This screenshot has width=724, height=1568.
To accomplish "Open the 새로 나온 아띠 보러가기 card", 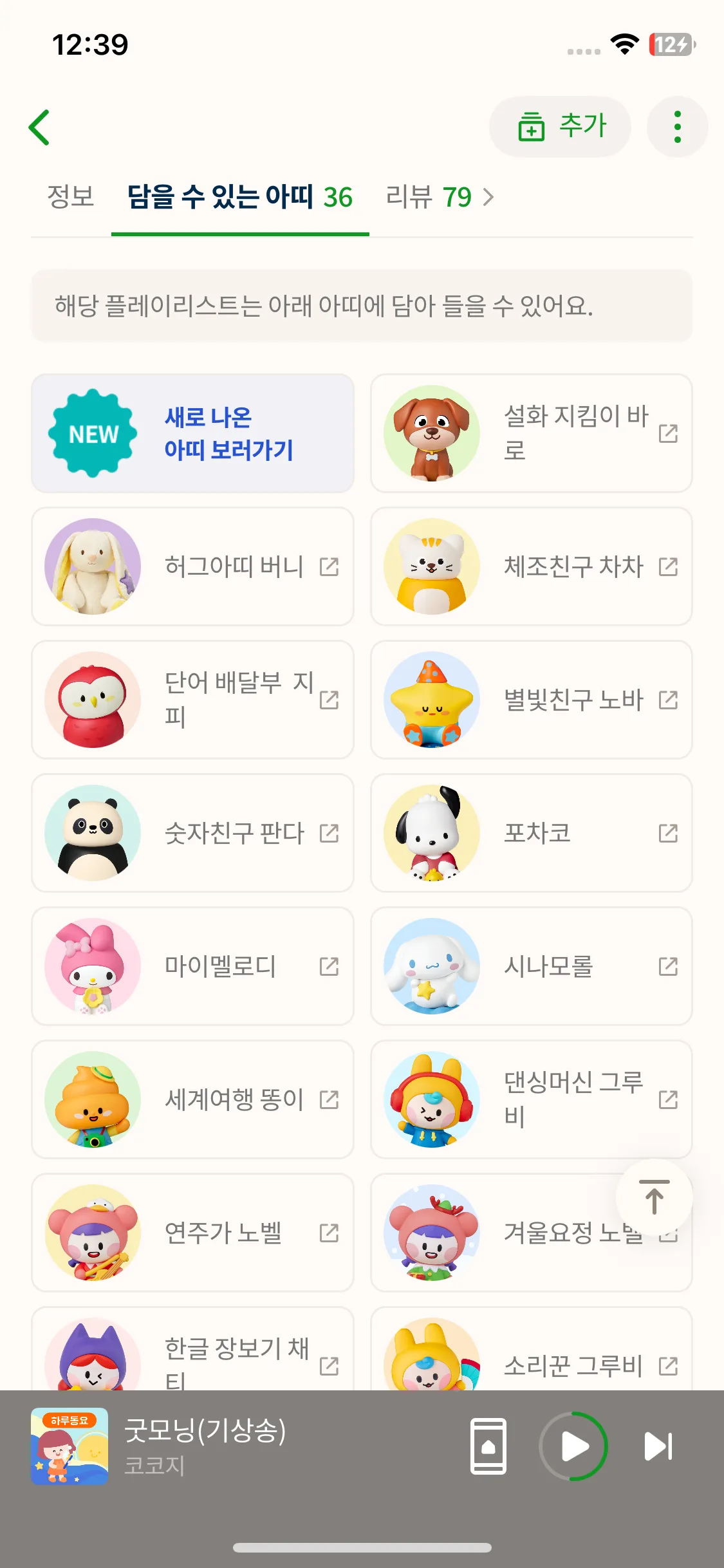I will pyautogui.click(x=192, y=433).
